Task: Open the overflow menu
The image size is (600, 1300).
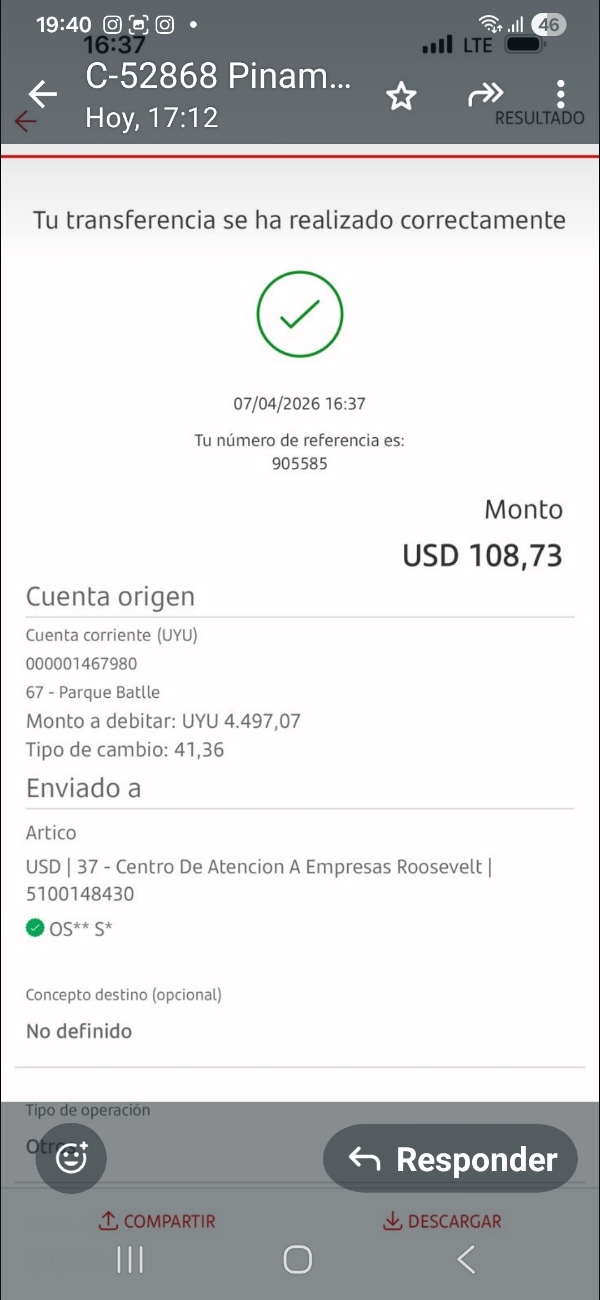Action: tap(561, 95)
